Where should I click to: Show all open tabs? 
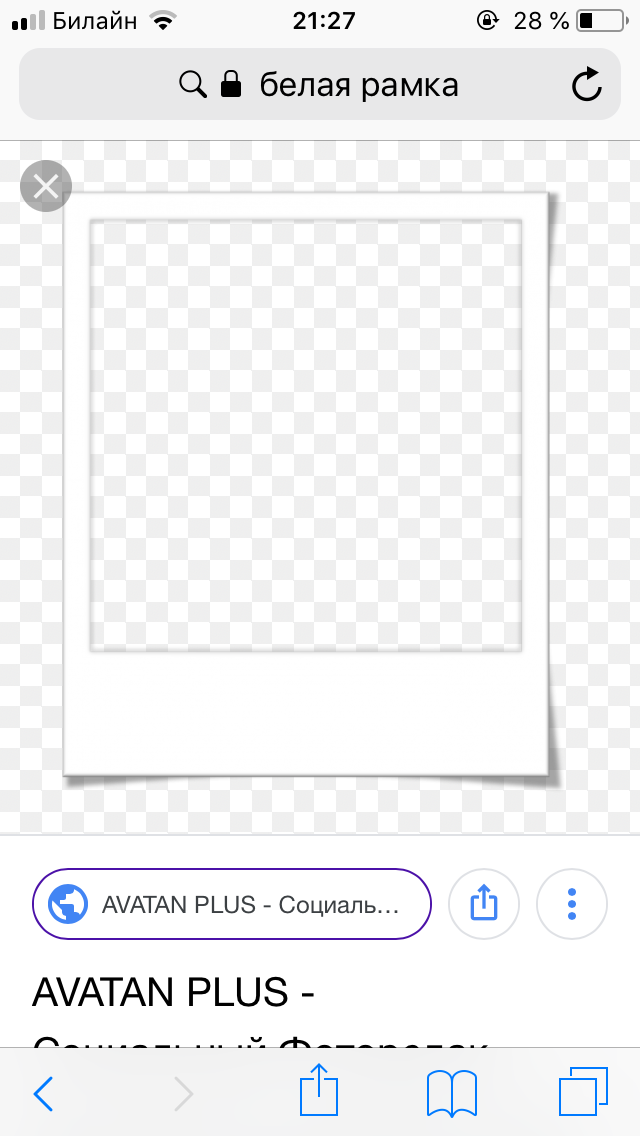coord(583,1091)
